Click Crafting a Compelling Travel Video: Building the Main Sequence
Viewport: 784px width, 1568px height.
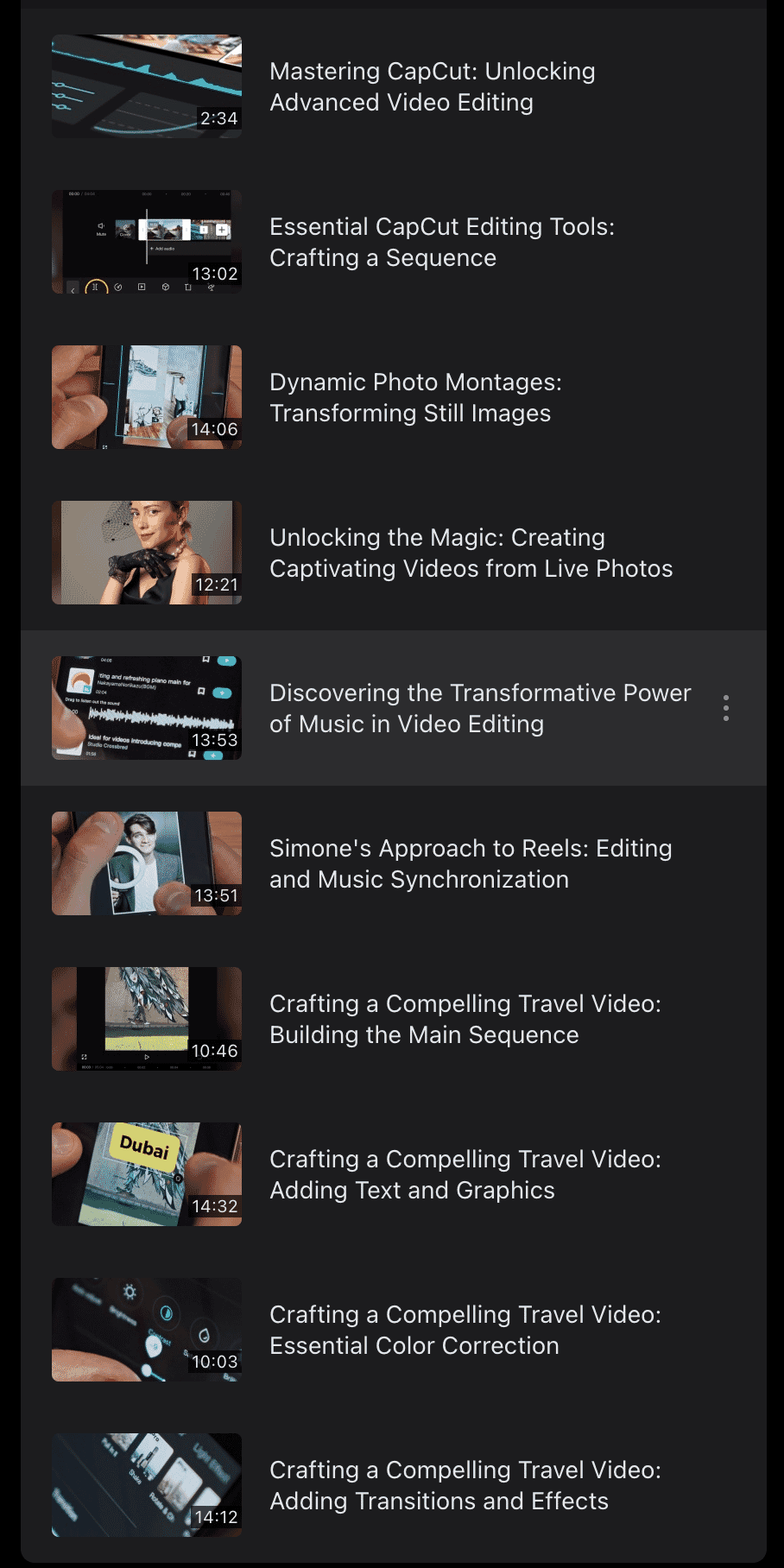click(466, 1019)
